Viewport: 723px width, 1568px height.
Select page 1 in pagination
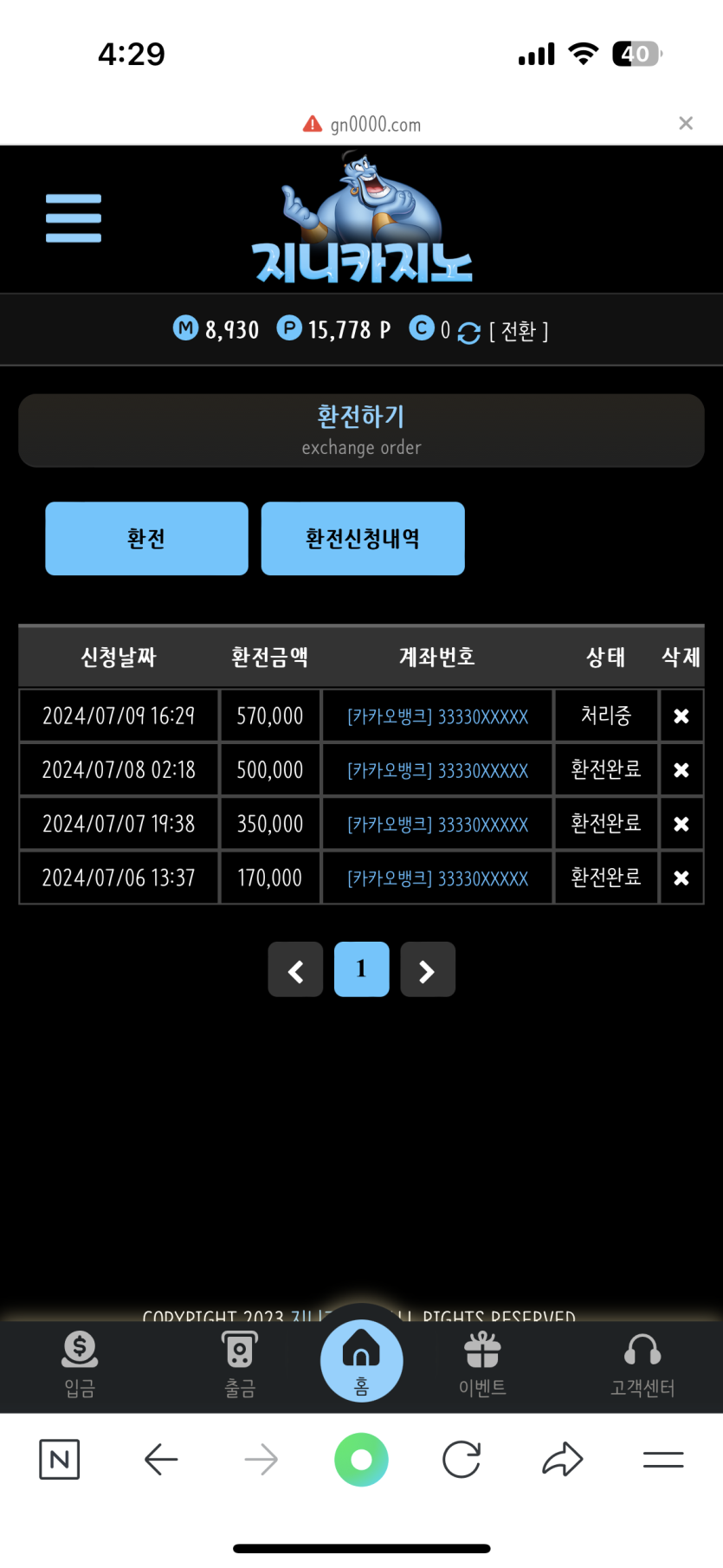pos(362,969)
